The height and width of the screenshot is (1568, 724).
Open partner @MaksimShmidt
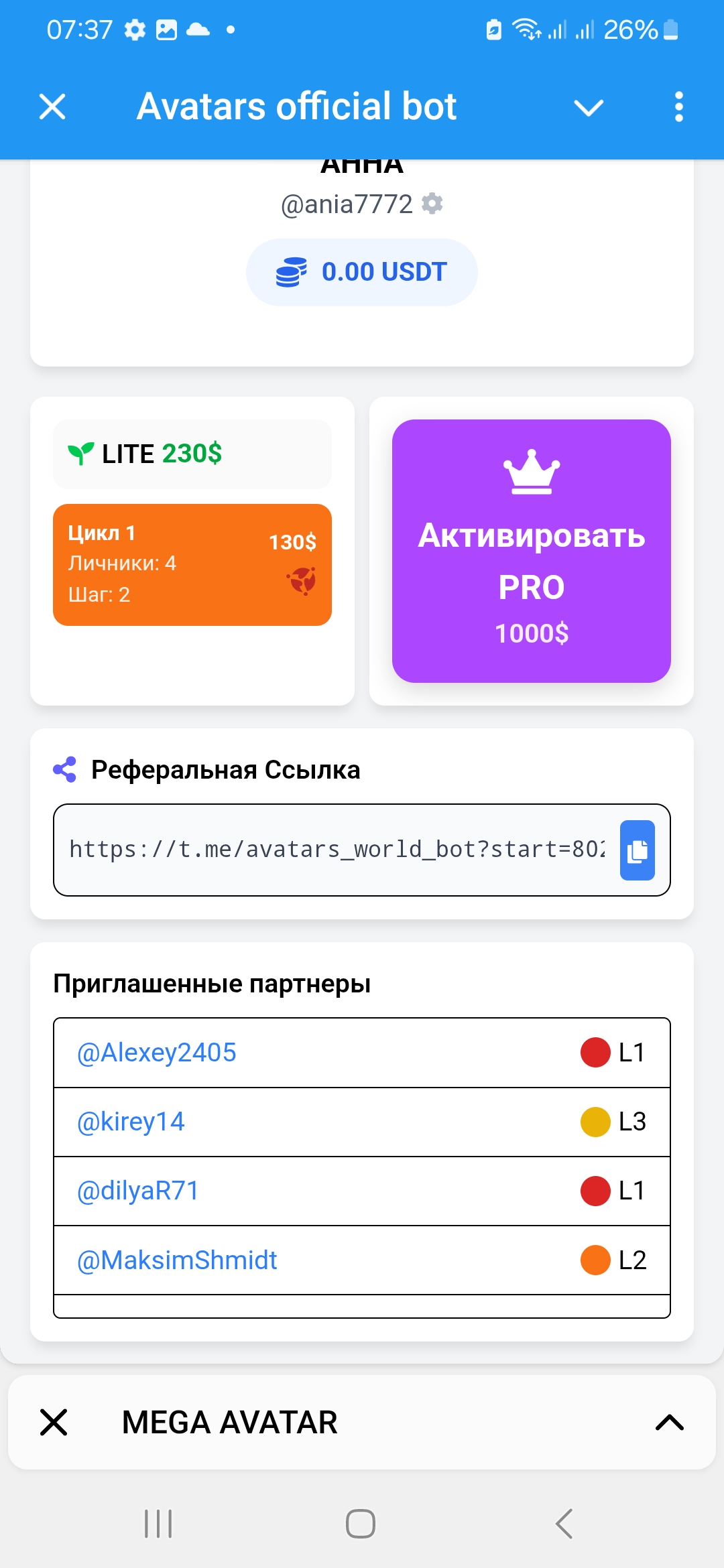point(177,1260)
